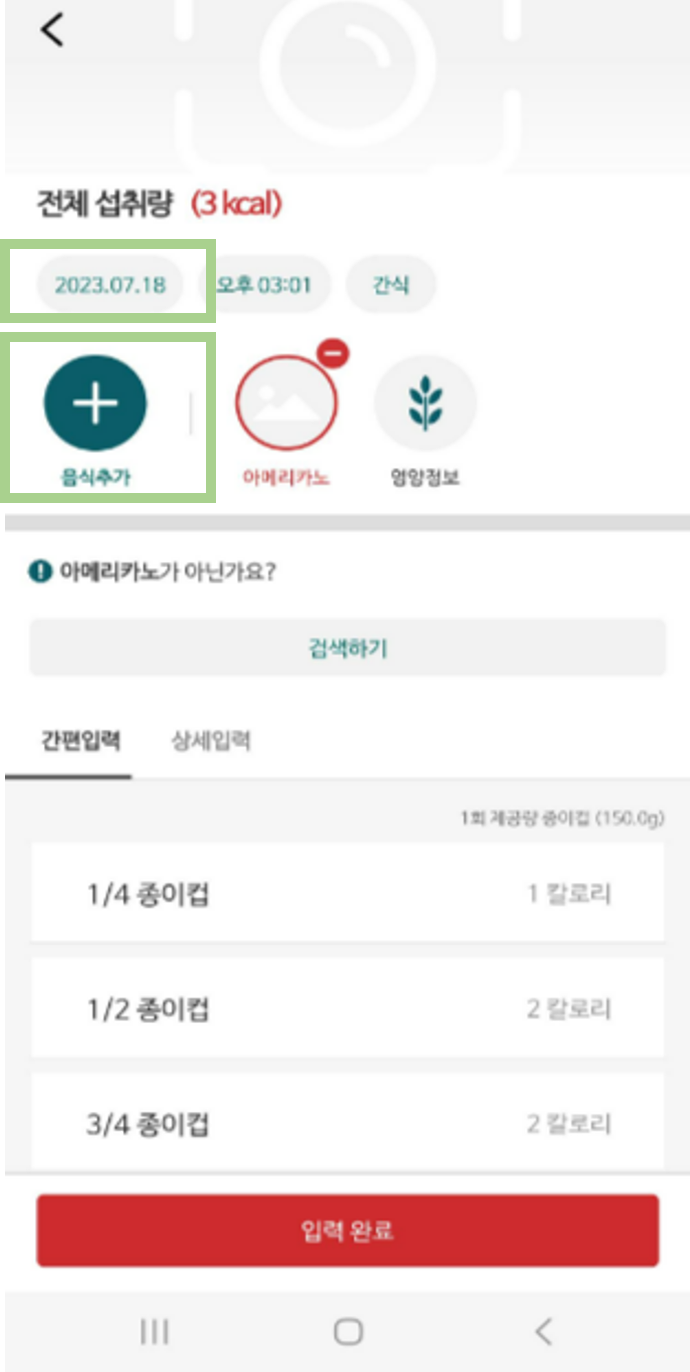Choose the 1/4 종이컵 serving

[347, 893]
